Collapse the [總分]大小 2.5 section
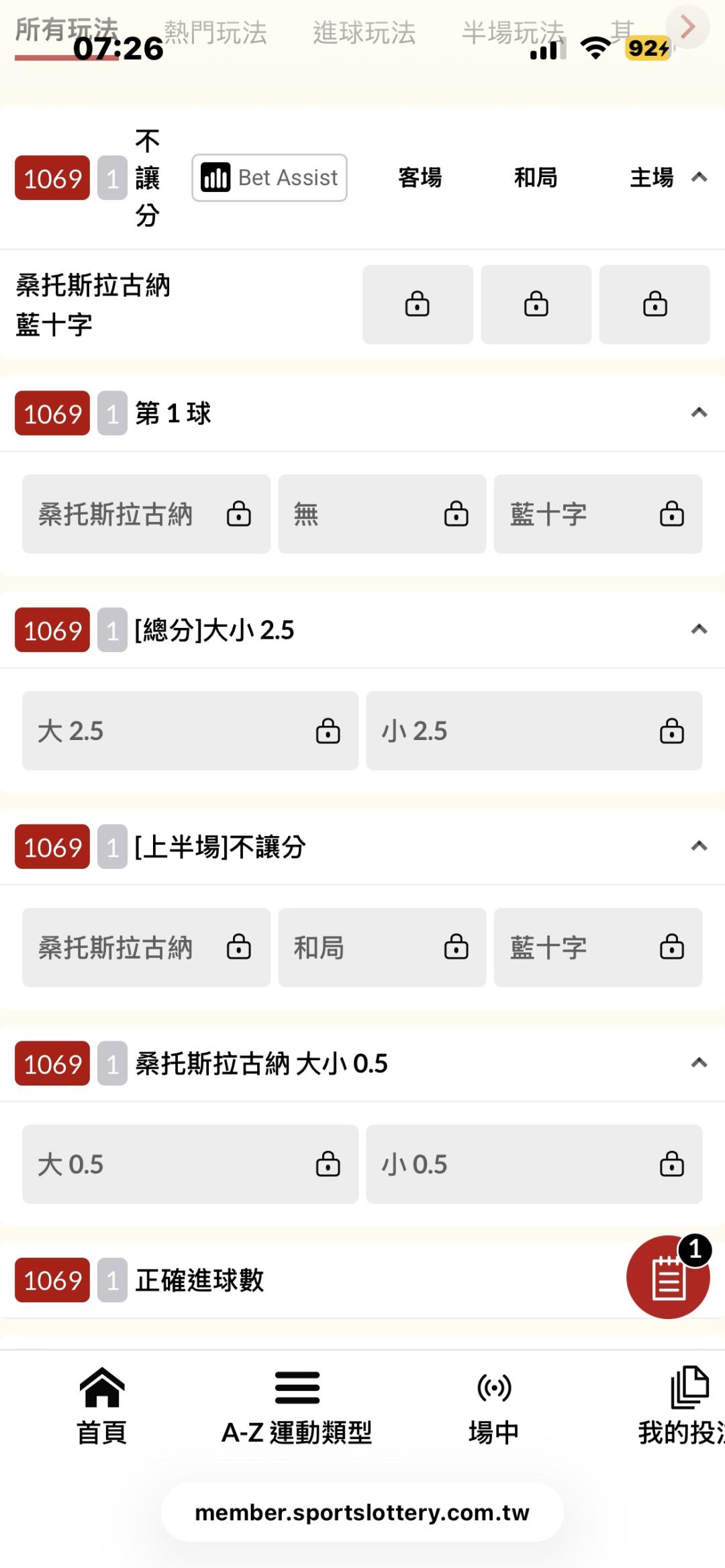Image resolution: width=725 pixels, height=1568 pixels. 699,629
